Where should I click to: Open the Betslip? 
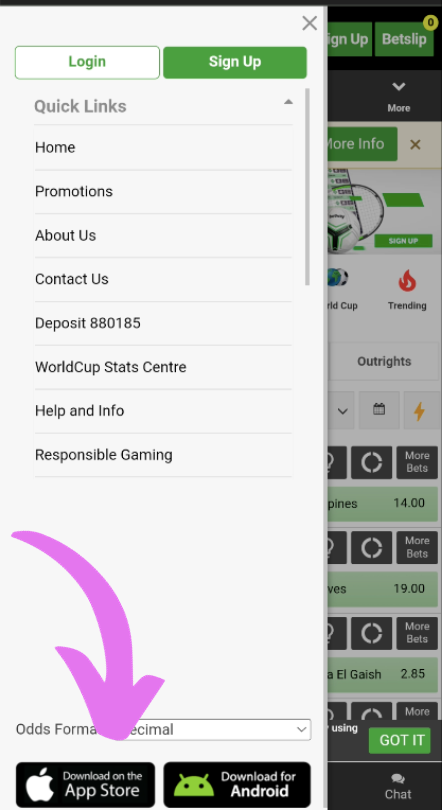[404, 39]
